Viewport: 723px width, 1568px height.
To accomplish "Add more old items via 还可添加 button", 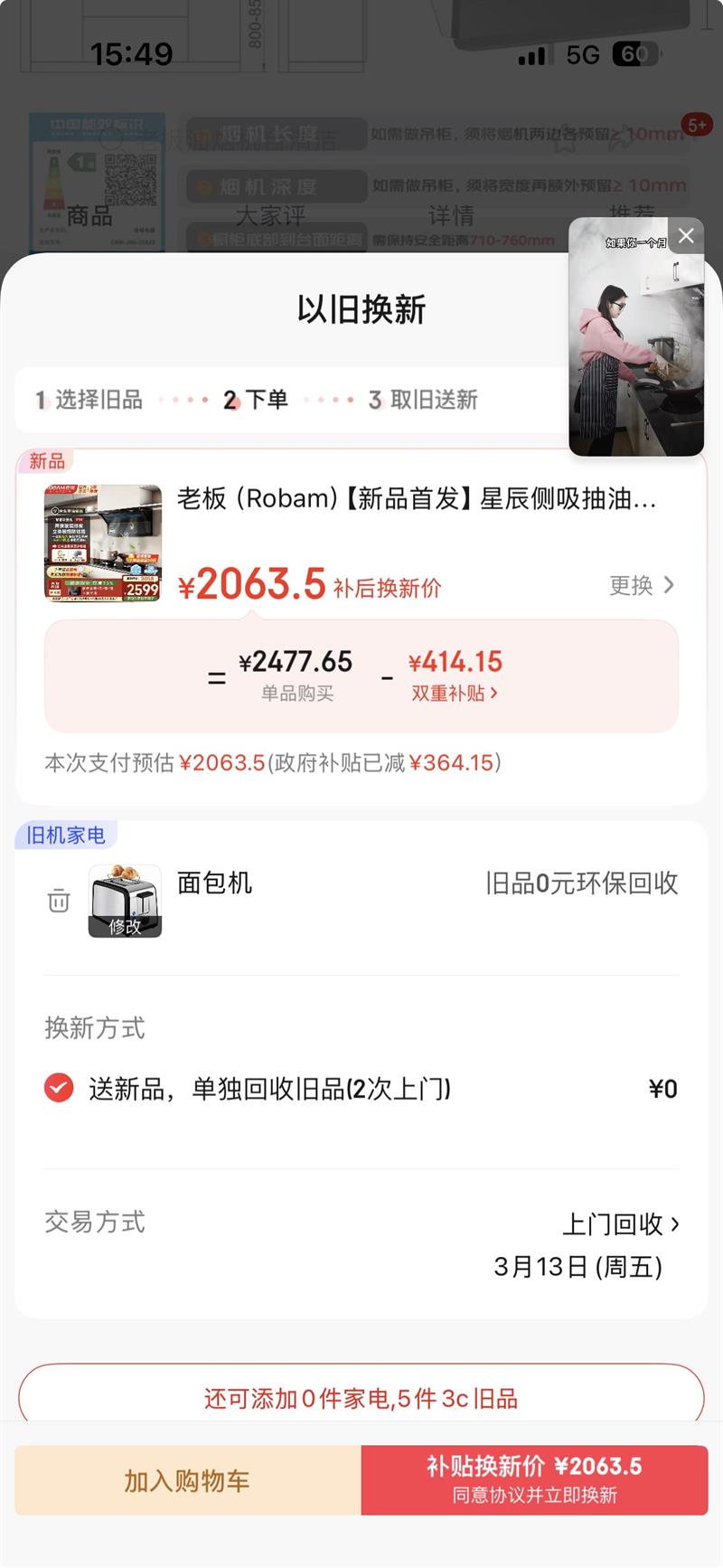I will (x=361, y=1398).
